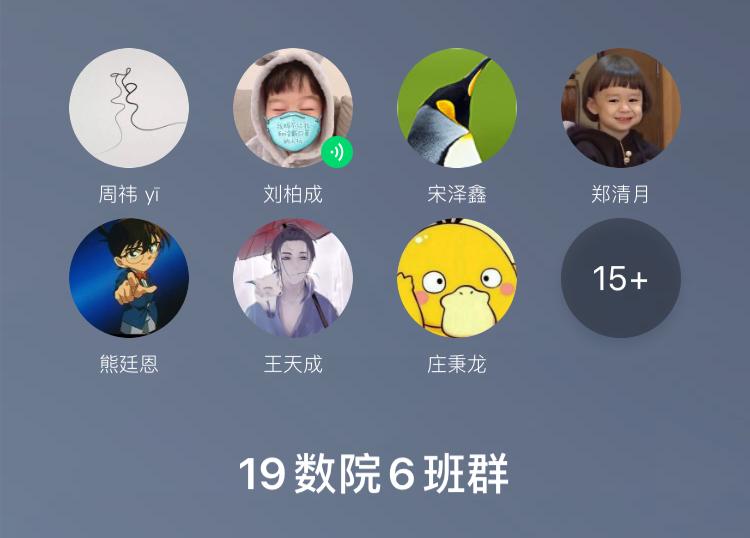Open 熊廷恩's profile picture
The height and width of the screenshot is (538, 750).
[128, 278]
